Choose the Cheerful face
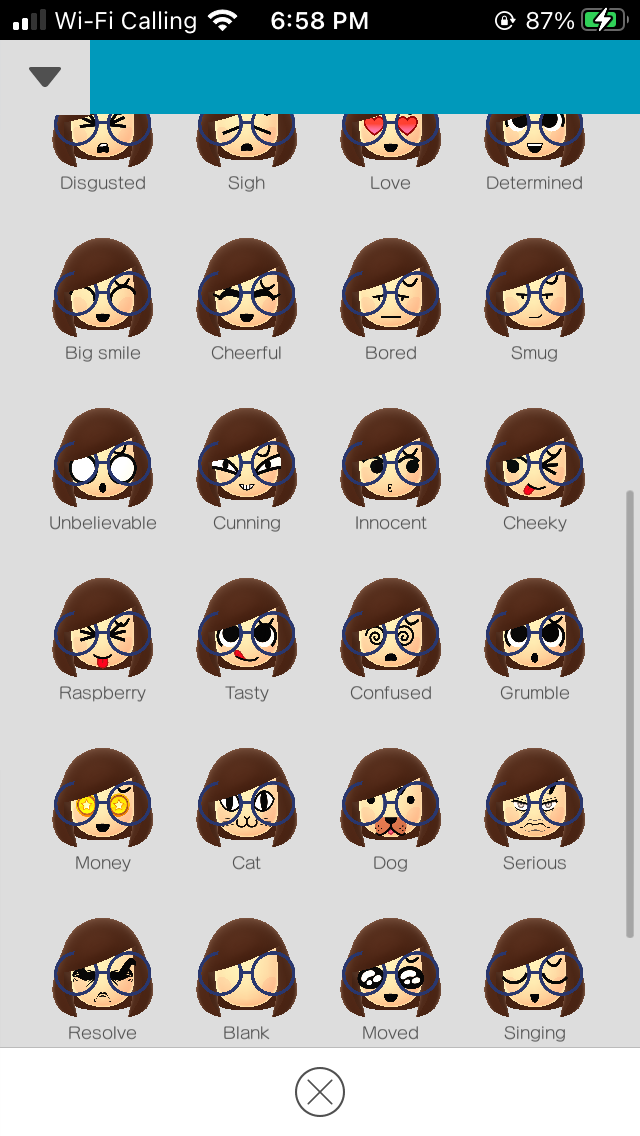 pos(246,300)
